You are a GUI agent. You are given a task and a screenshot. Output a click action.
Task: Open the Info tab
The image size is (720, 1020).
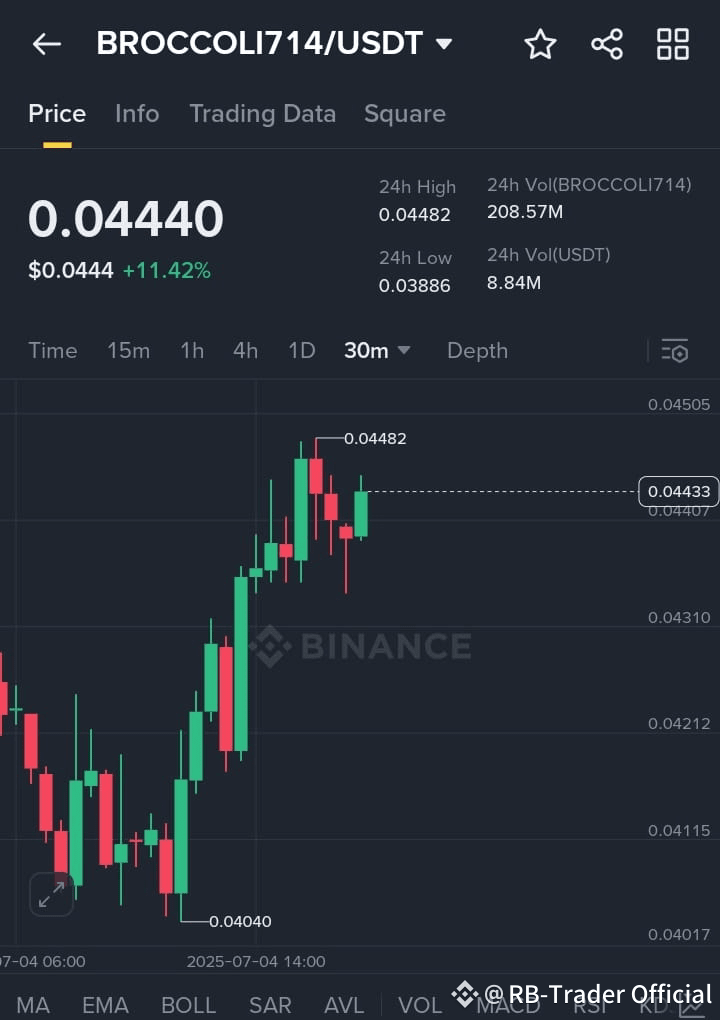pos(137,114)
